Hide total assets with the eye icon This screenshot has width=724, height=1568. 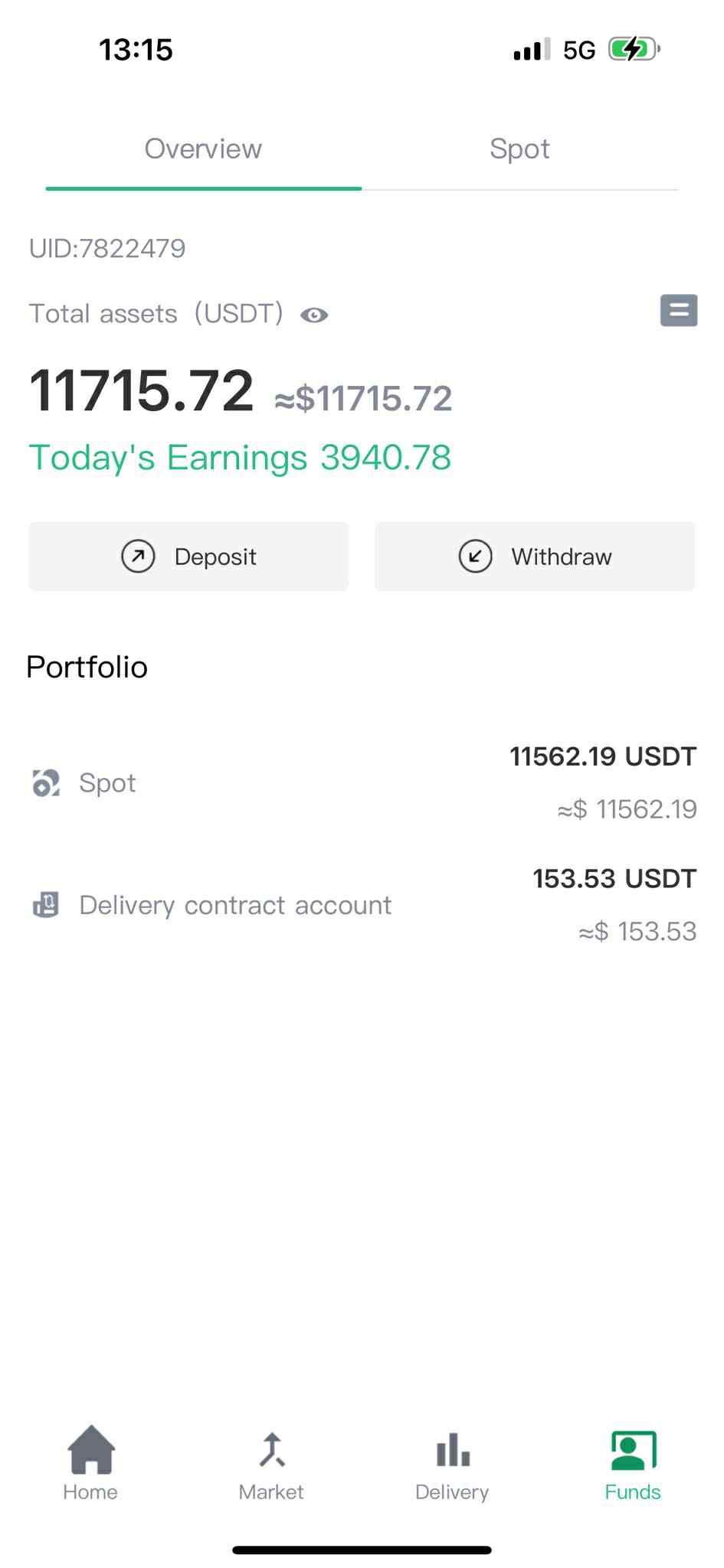314,315
